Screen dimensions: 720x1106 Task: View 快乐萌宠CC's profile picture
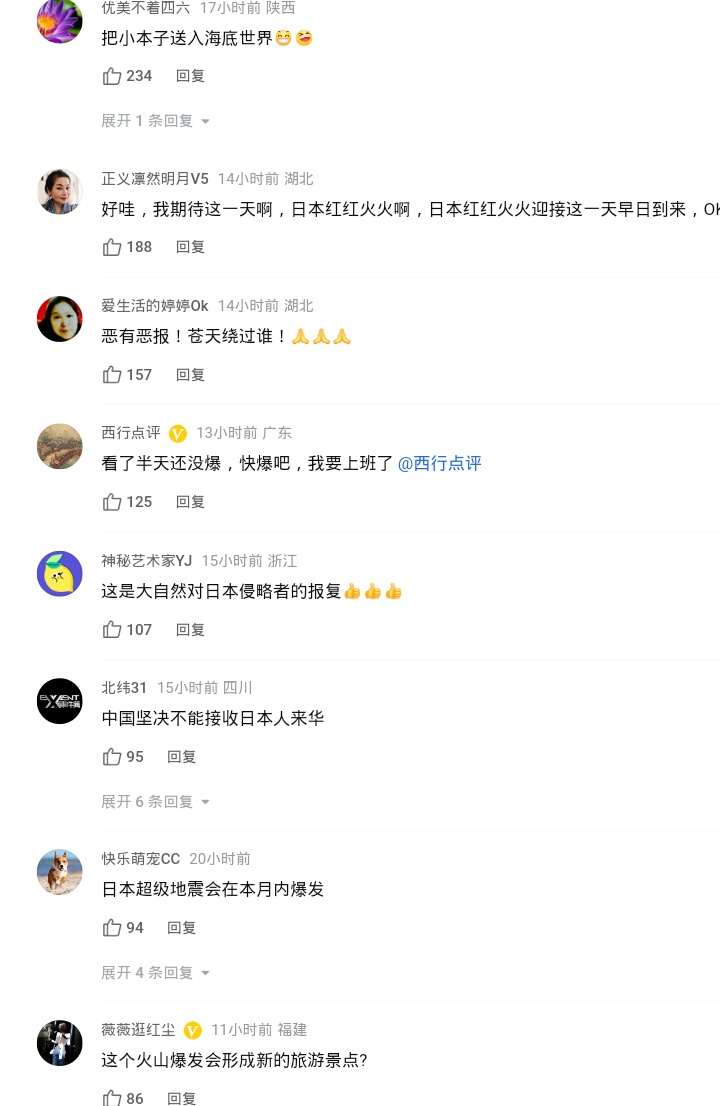point(60,872)
